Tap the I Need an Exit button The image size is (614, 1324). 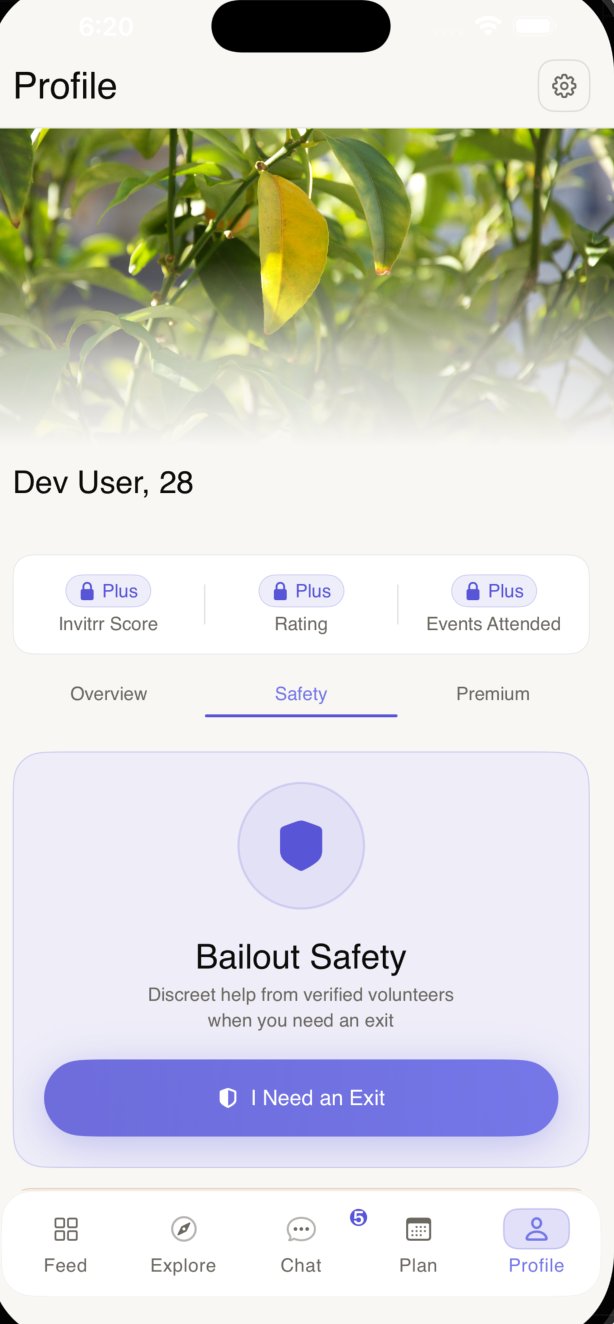coord(301,1098)
